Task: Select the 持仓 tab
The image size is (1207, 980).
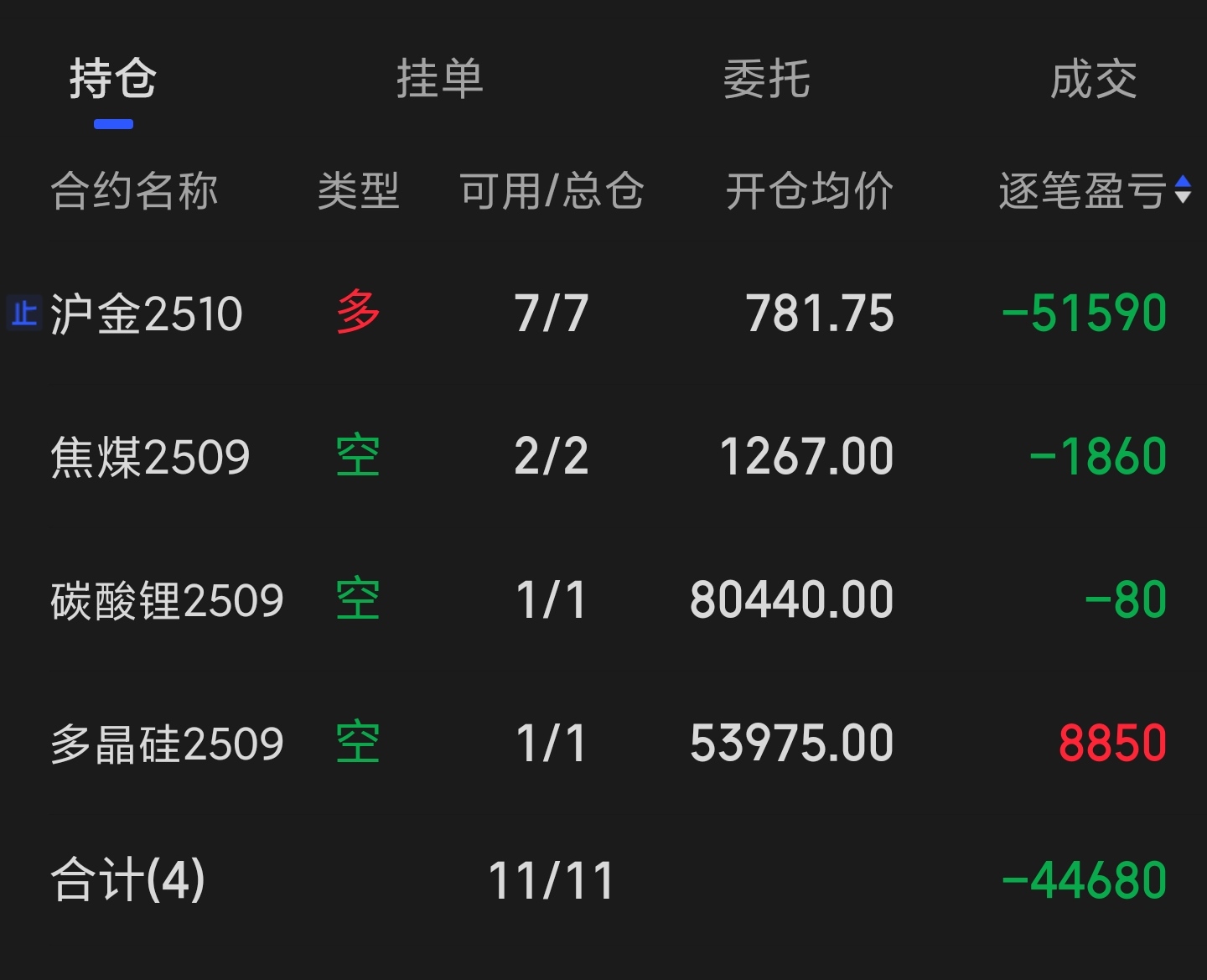Action: (113, 80)
